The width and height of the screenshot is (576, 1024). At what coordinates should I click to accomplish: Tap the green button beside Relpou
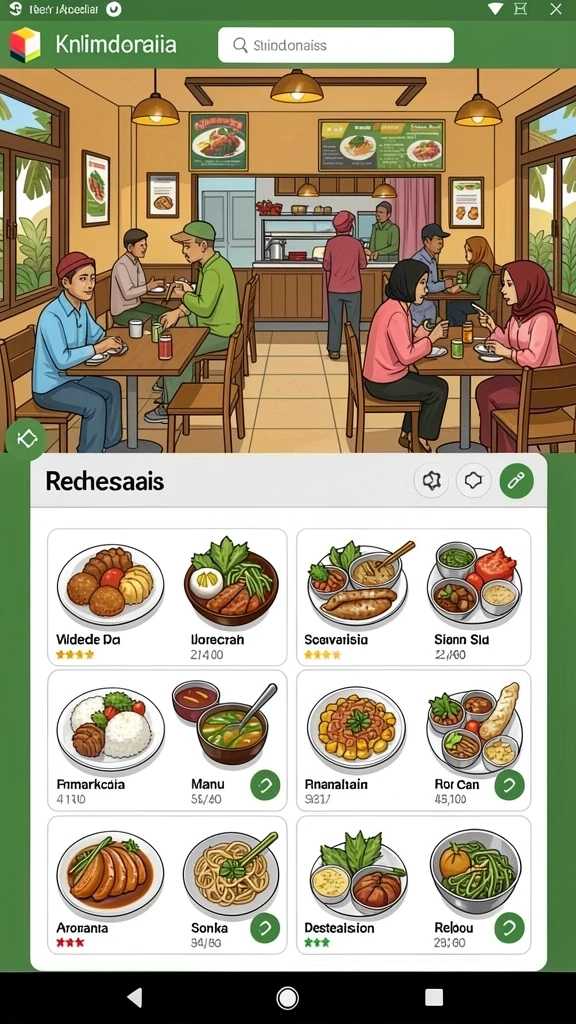(509, 927)
